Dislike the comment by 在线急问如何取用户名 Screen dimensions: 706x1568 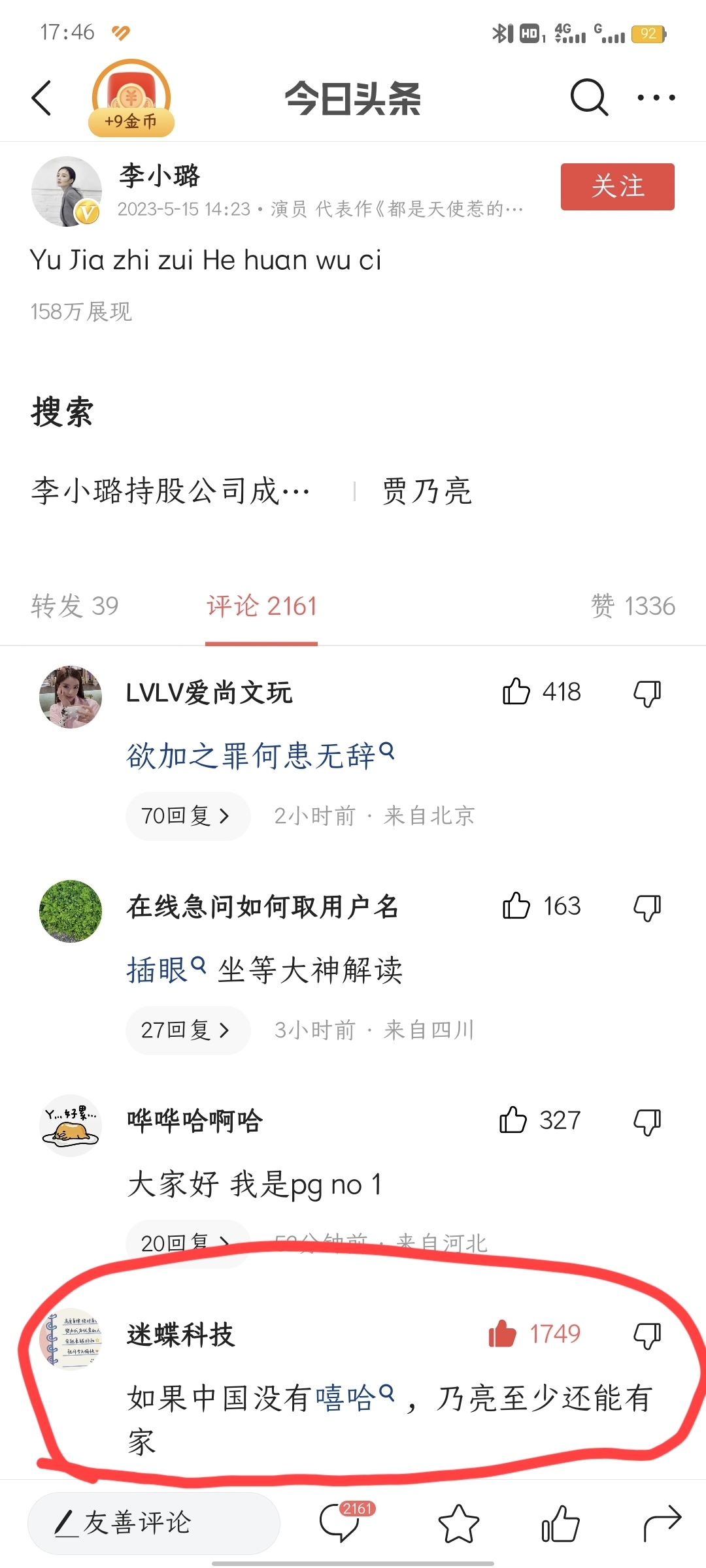647,907
